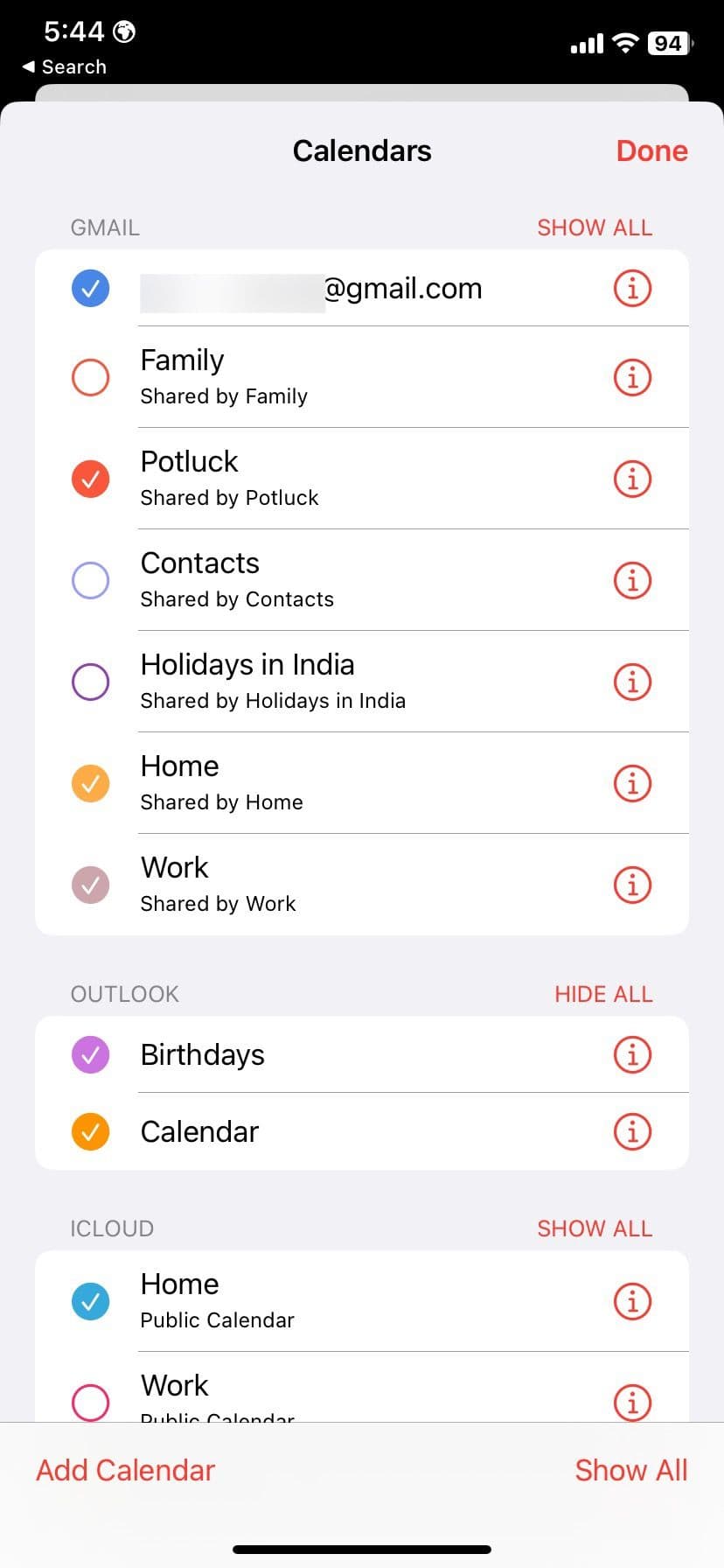The image size is (724, 1568).
Task: Show all calendars from every account
Action: pyautogui.click(x=631, y=1470)
